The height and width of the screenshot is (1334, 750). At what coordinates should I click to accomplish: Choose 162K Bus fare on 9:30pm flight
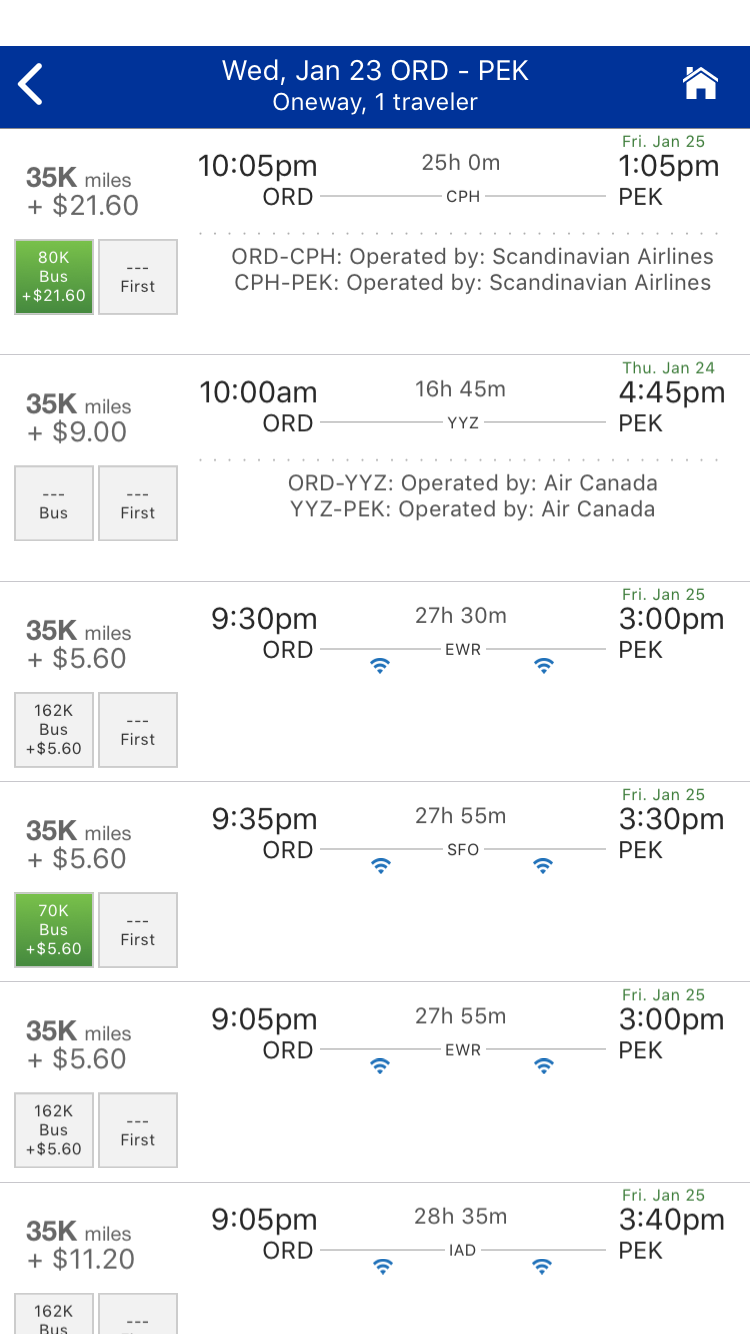tap(54, 730)
